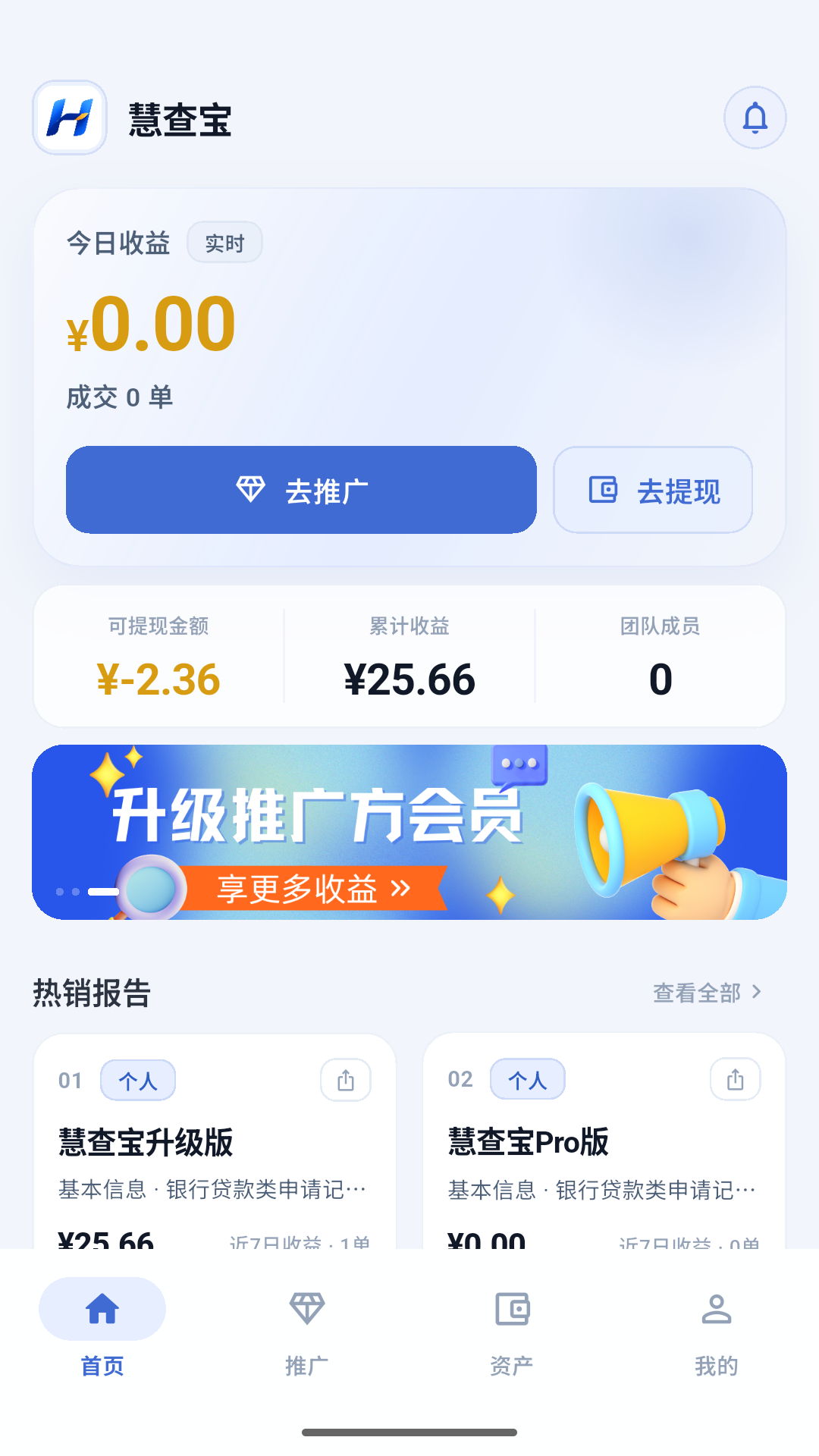
Task: Tap the share icon on 慧查宝升级版 card
Action: 345,1080
